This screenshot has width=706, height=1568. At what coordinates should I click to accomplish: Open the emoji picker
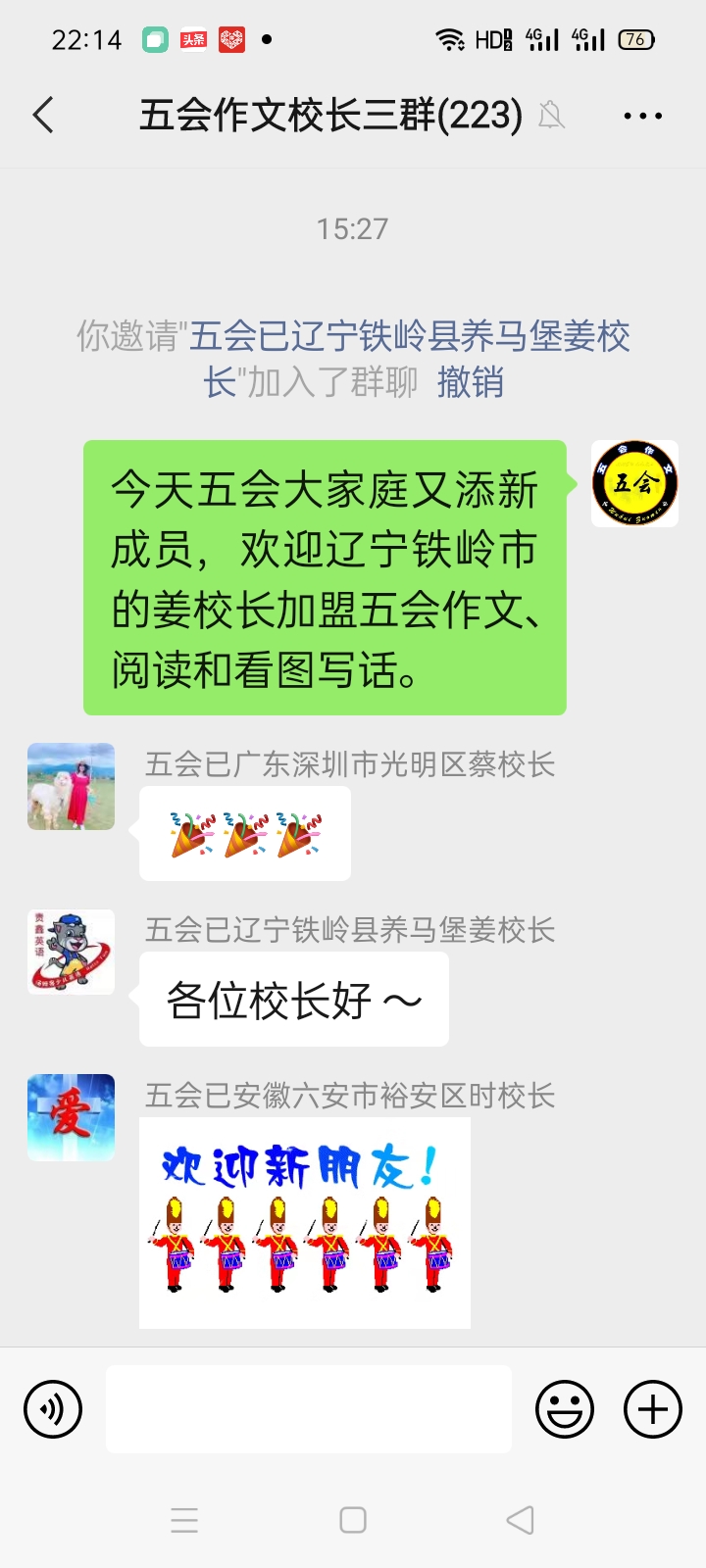565,1409
